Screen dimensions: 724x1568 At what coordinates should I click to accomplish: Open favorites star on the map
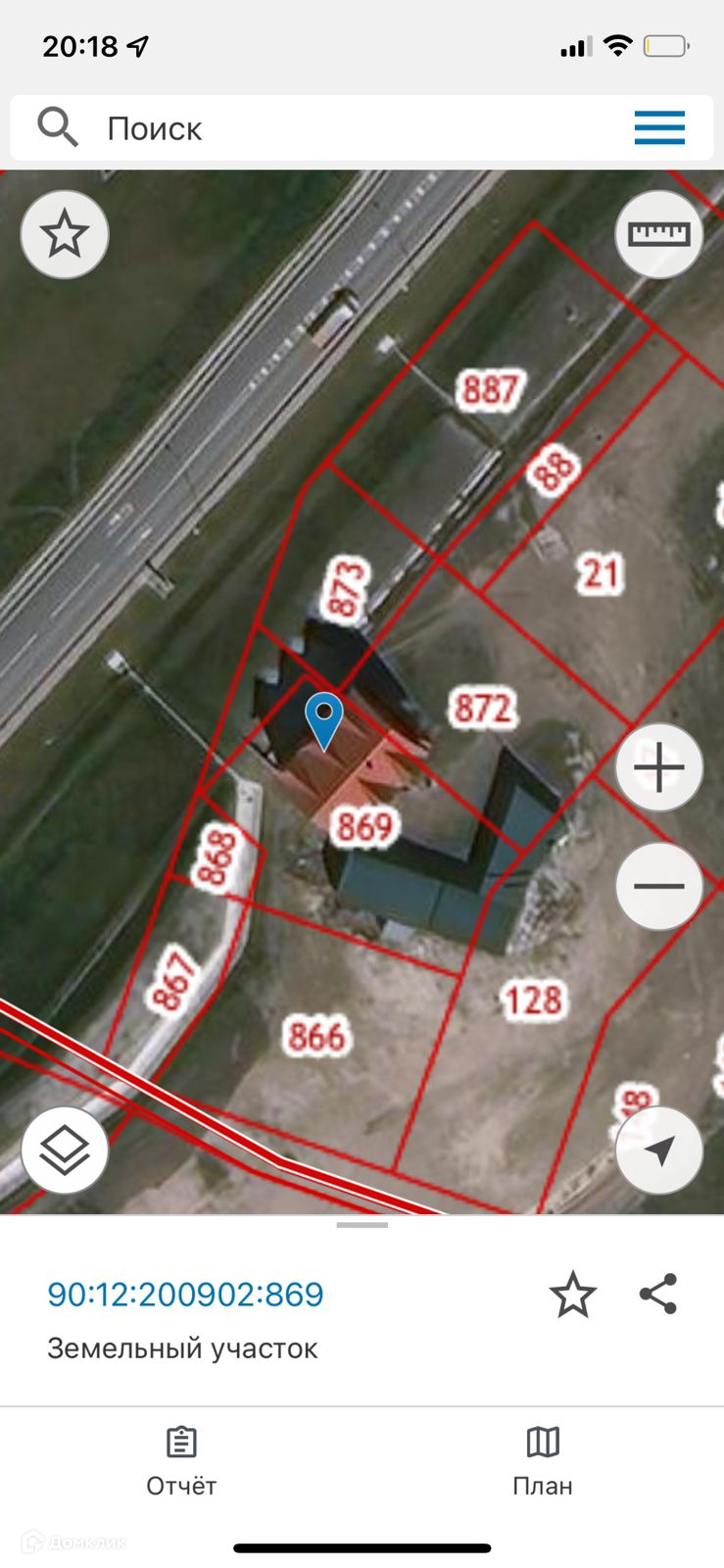pos(65,234)
